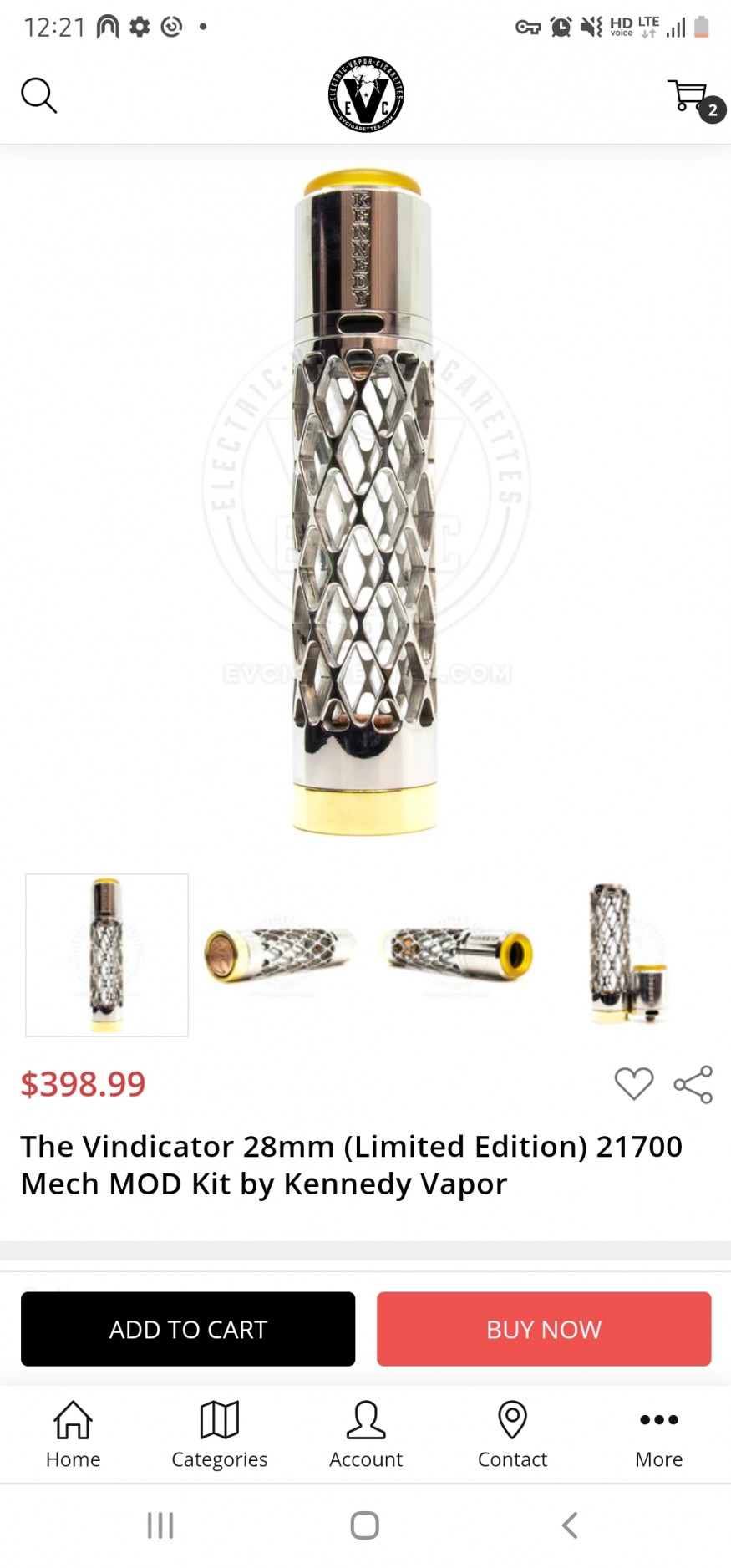Open the More tab

(658, 1434)
